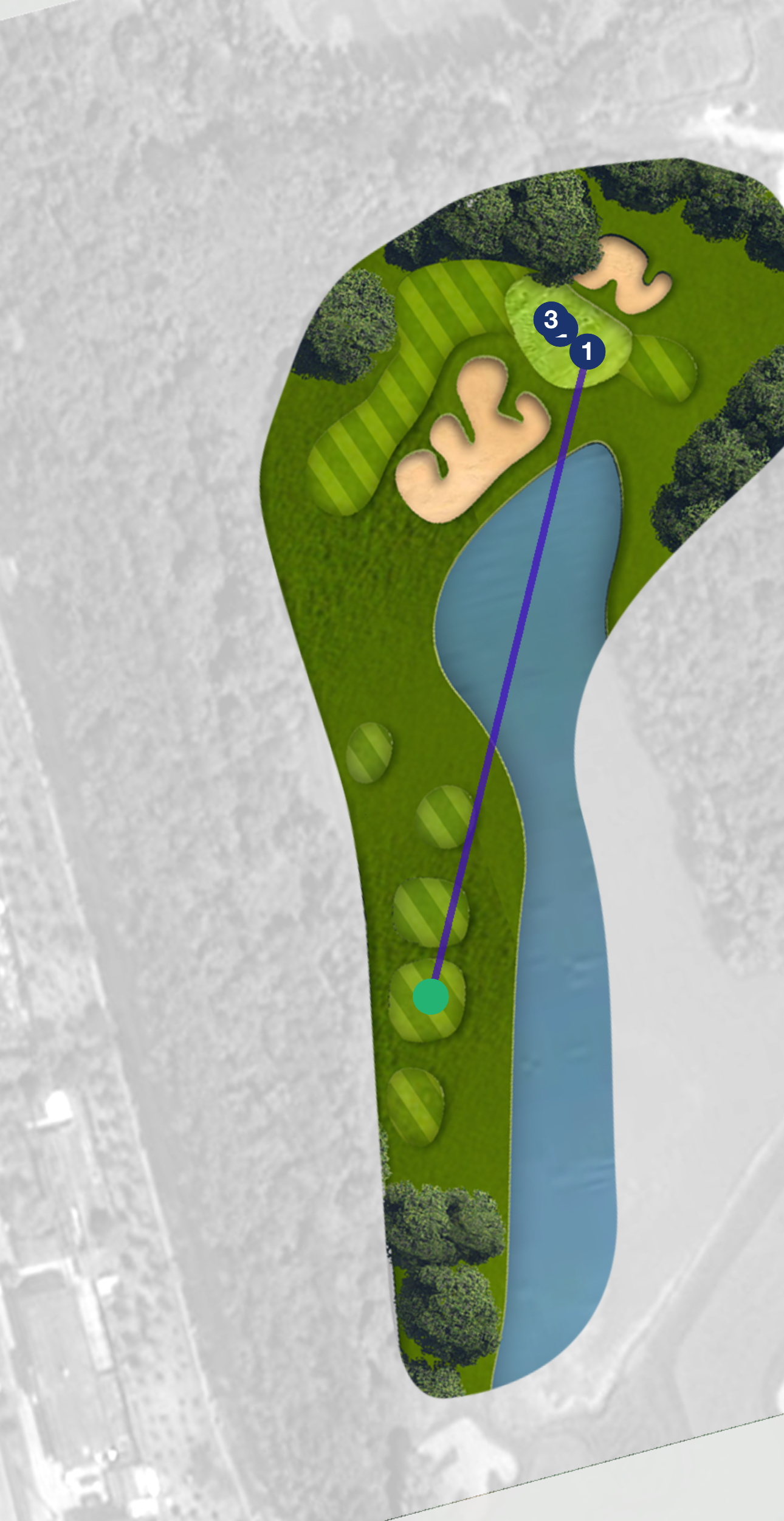Tap the green tee position marker

430,996
